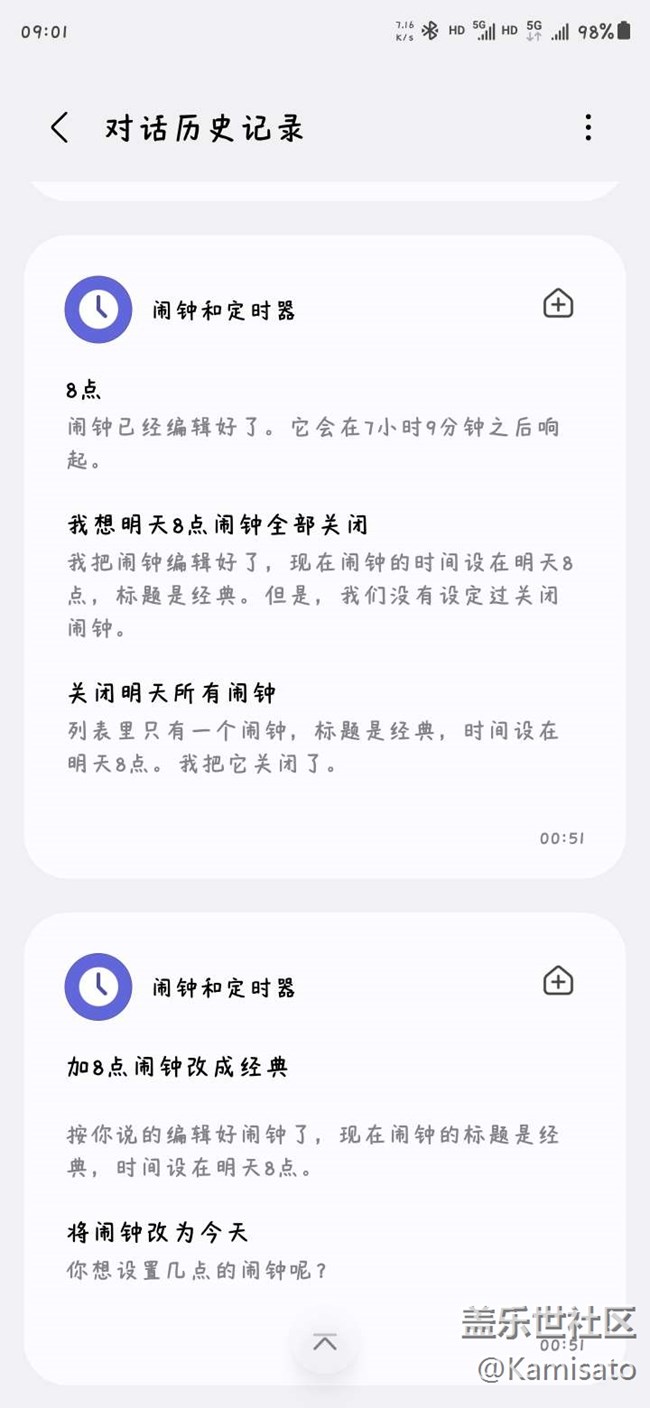This screenshot has width=650, height=1408.
Task: Tap the plus icon on the 关闭明天所有闹钟 card
Action: [558, 304]
